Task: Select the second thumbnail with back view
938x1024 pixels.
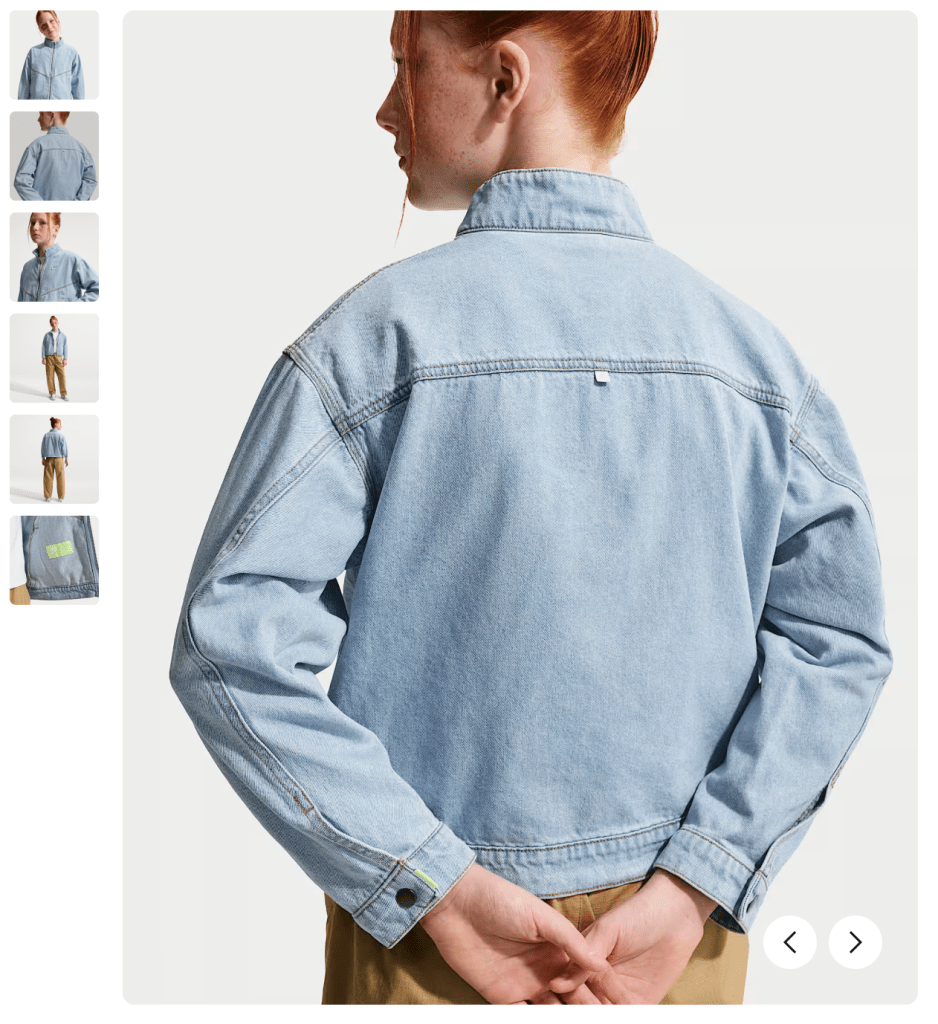Action: pos(54,156)
